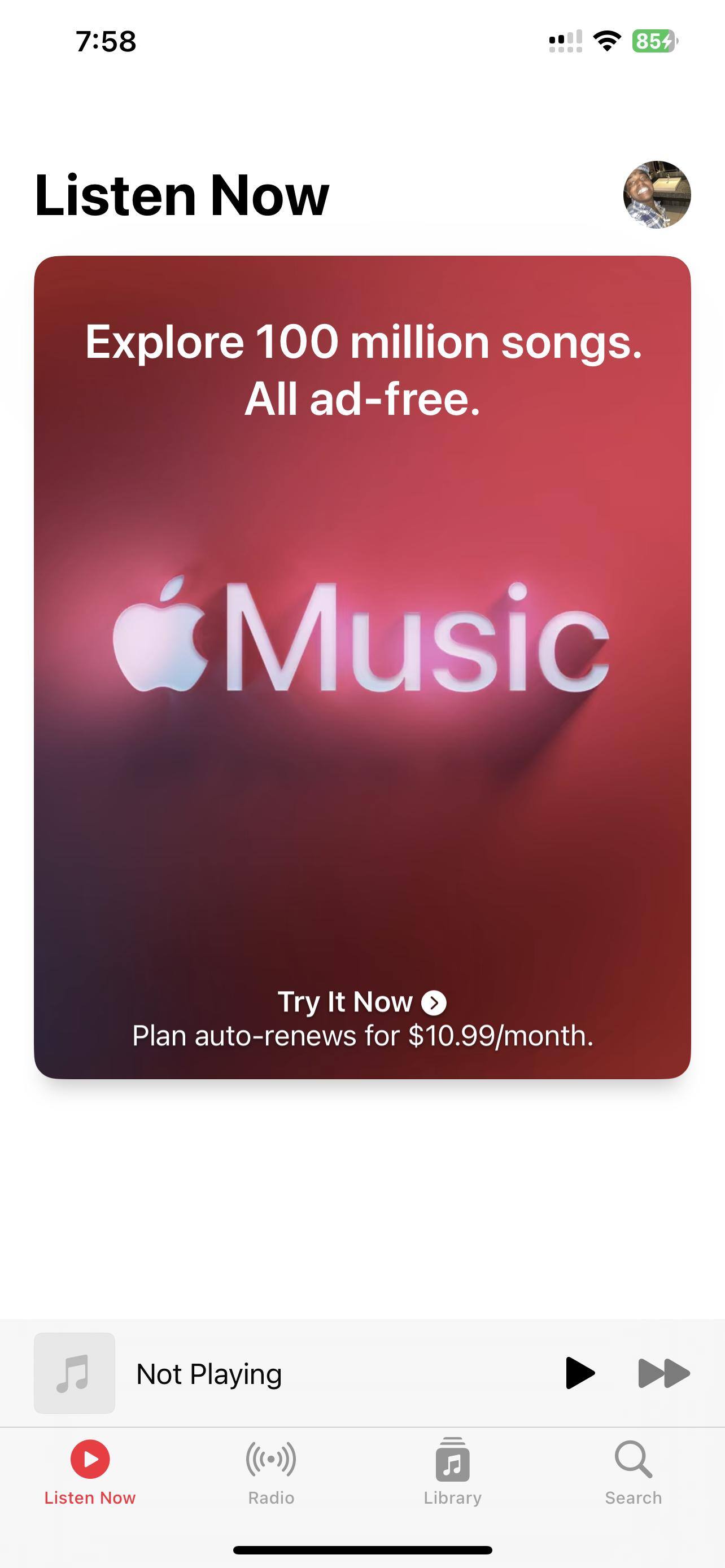Image resolution: width=725 pixels, height=1568 pixels.
Task: Switch to the Radio tab
Action: click(271, 1470)
